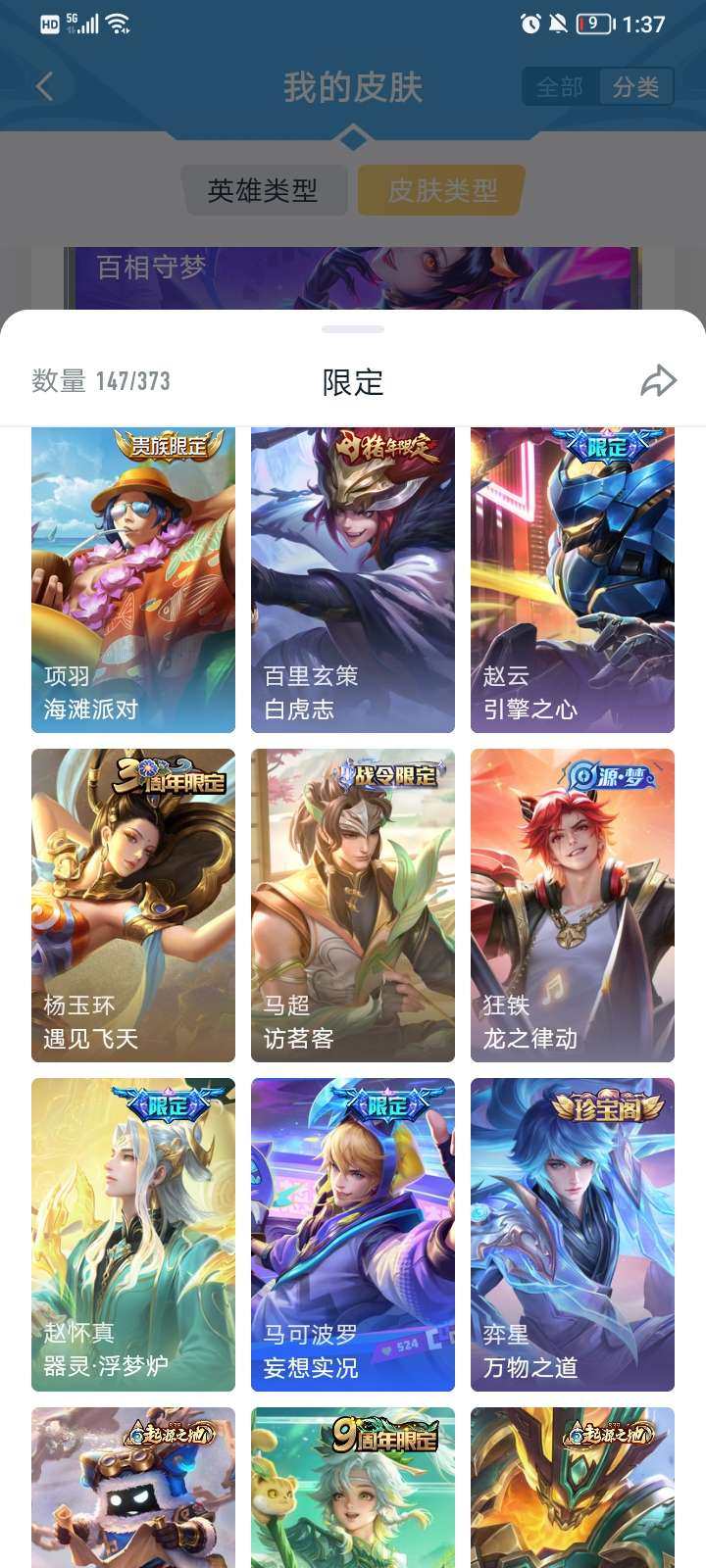Open the 项羽 海滩派对 skin card
The image size is (706, 1568).
tap(132, 578)
